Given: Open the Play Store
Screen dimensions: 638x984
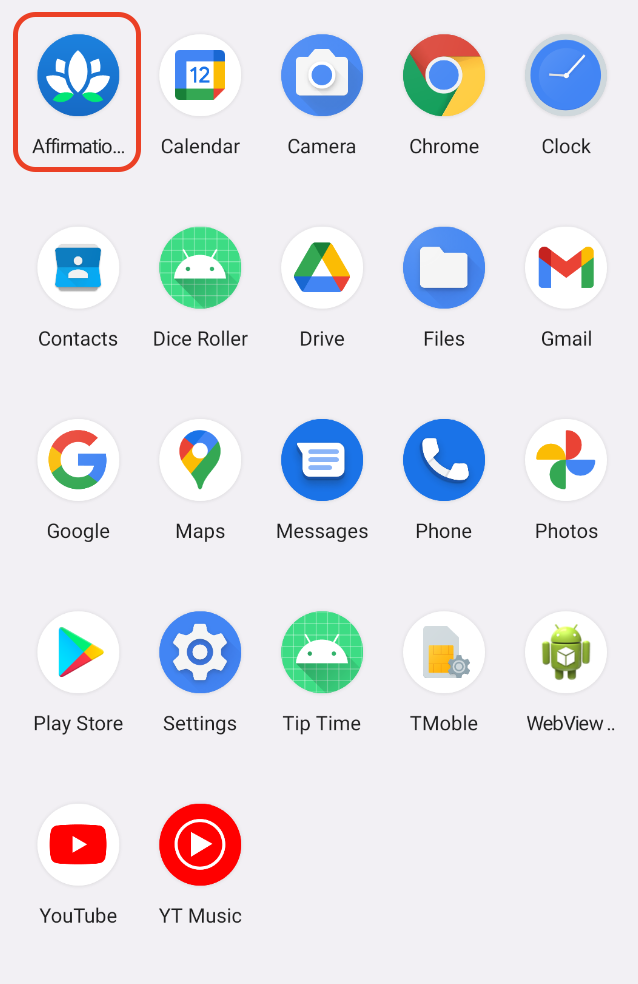Looking at the screenshot, I should 78,652.
